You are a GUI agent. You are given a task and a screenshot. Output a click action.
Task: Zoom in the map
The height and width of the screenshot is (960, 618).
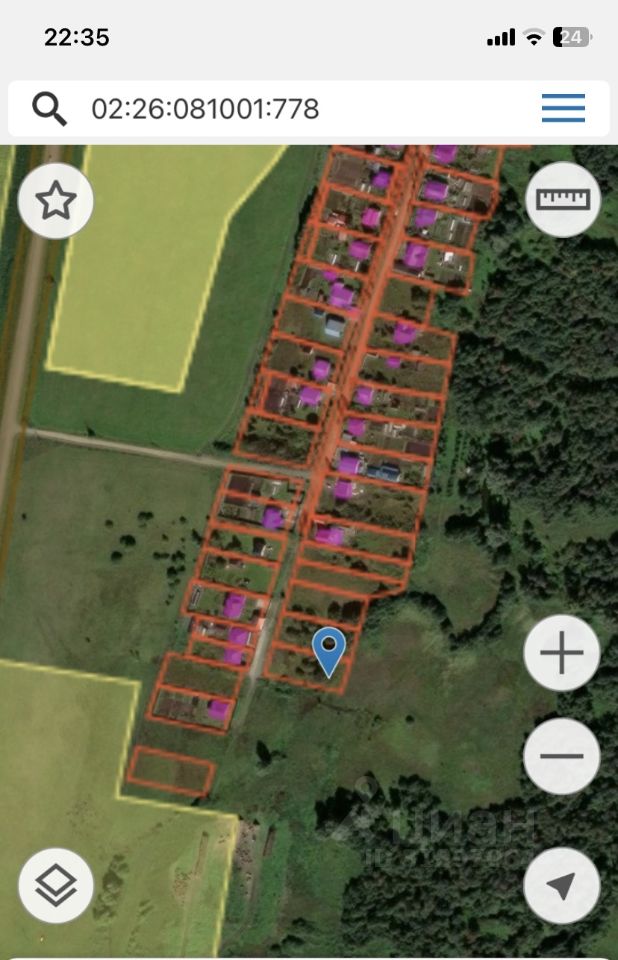point(561,653)
